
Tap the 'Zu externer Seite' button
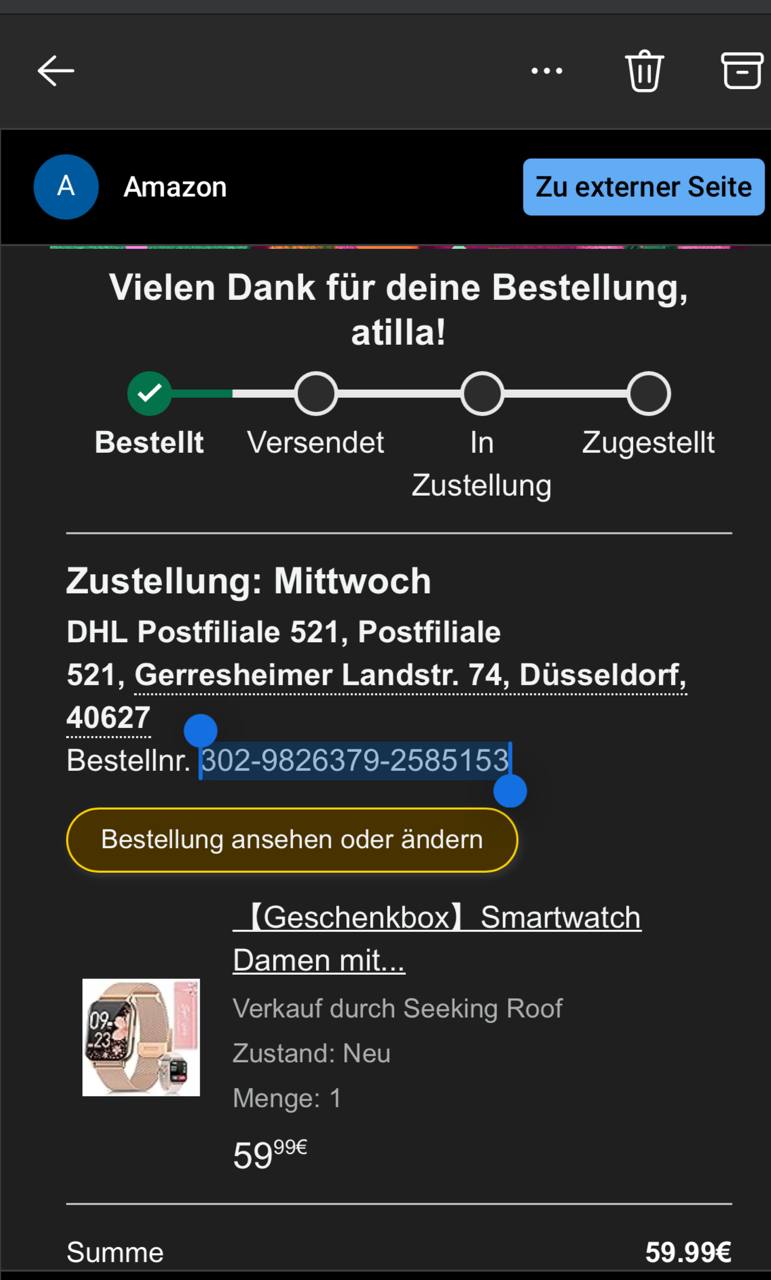click(x=643, y=187)
